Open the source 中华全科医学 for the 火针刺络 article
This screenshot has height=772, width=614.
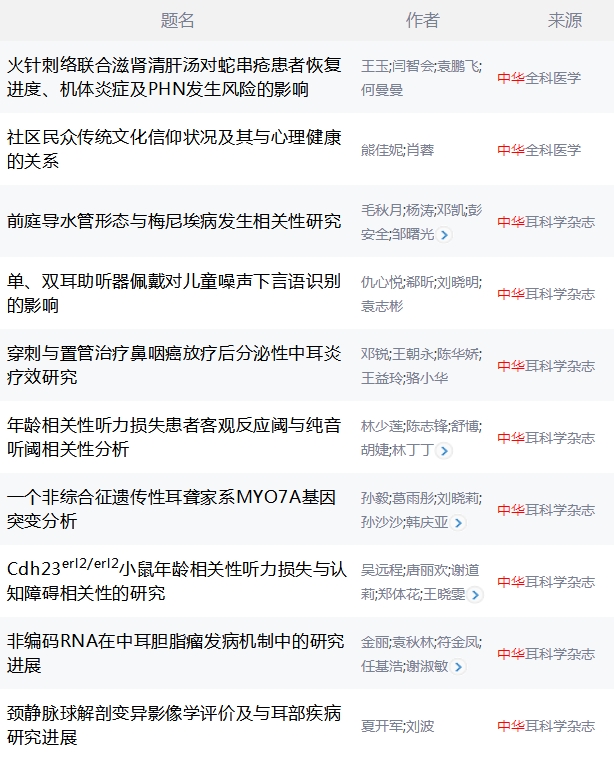(x=538, y=78)
